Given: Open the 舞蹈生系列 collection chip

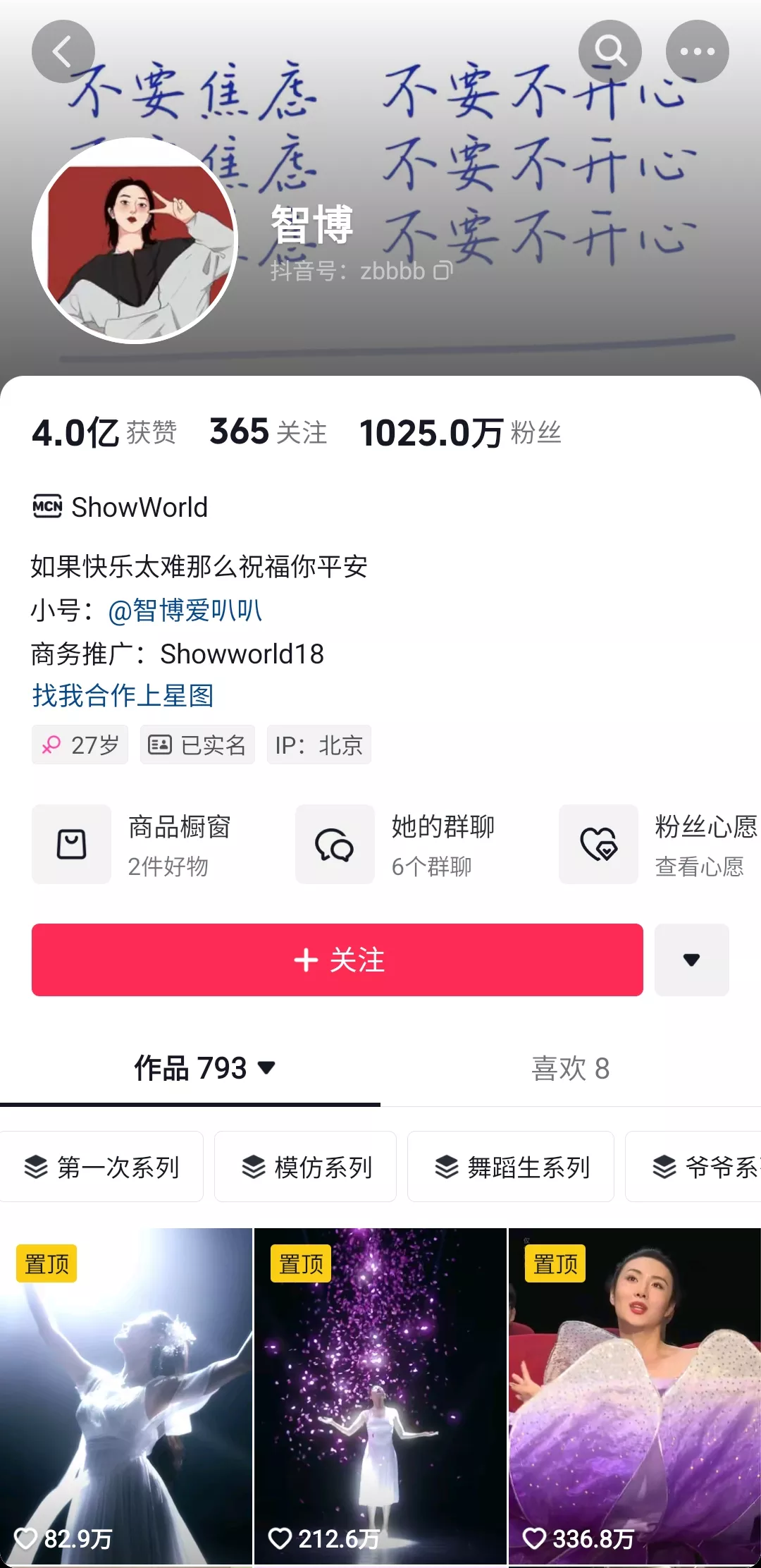Looking at the screenshot, I should click(511, 1167).
